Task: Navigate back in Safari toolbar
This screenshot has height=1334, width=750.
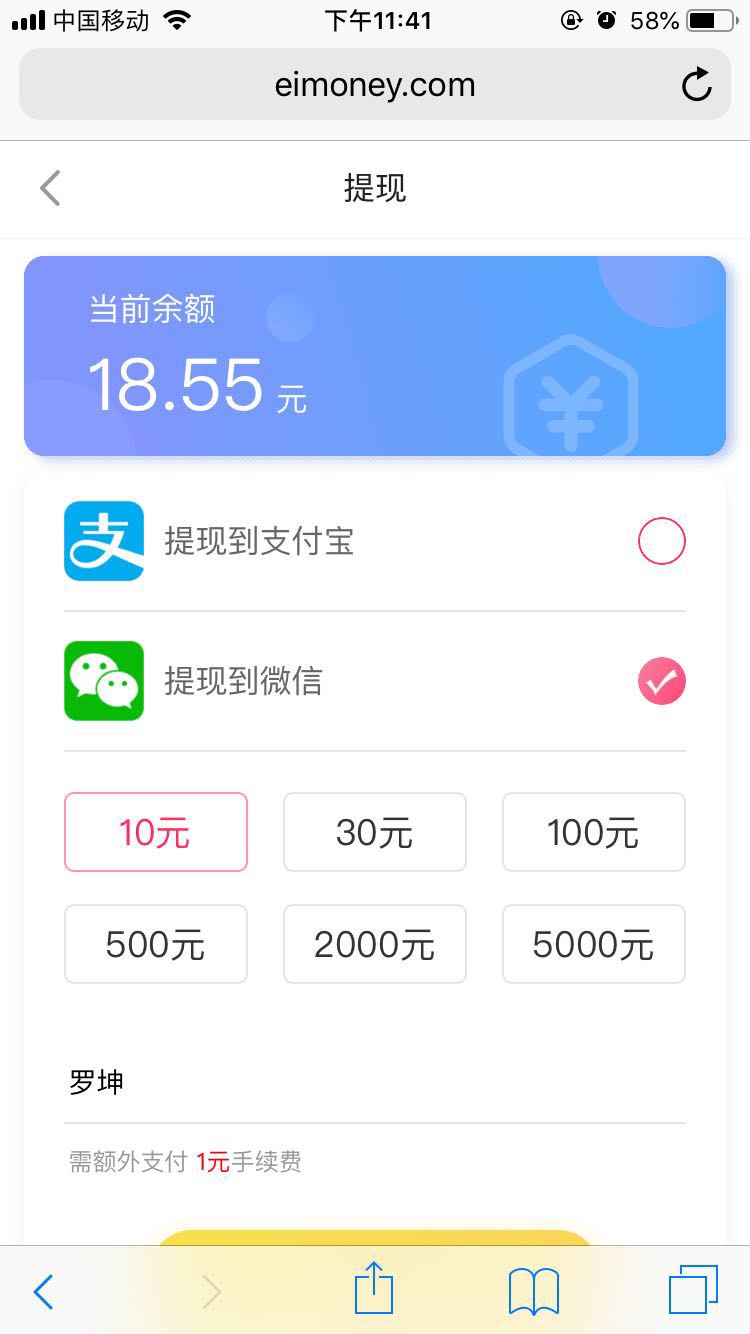Action: (43, 1292)
